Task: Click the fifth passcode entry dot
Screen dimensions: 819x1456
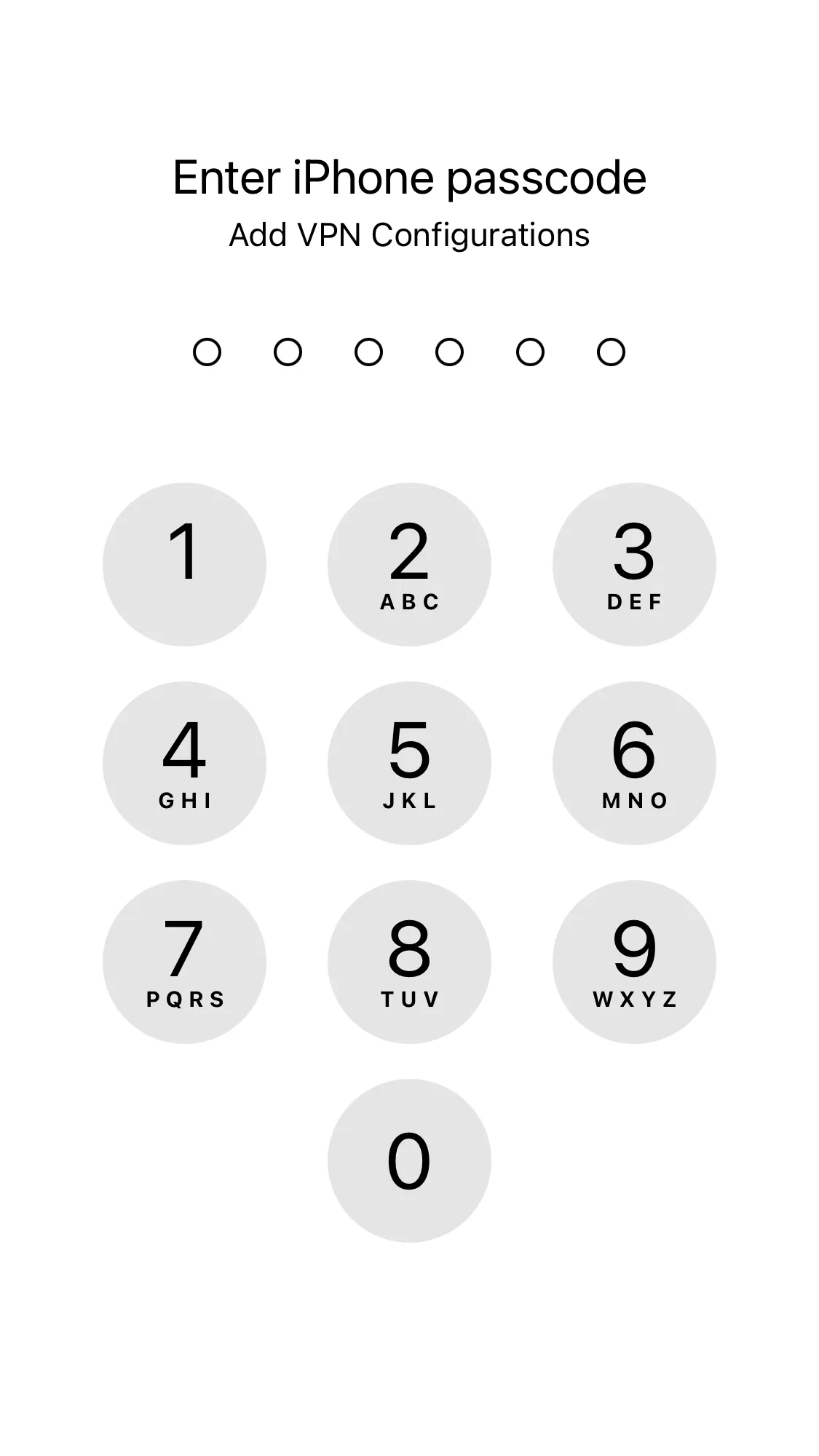Action: (531, 352)
